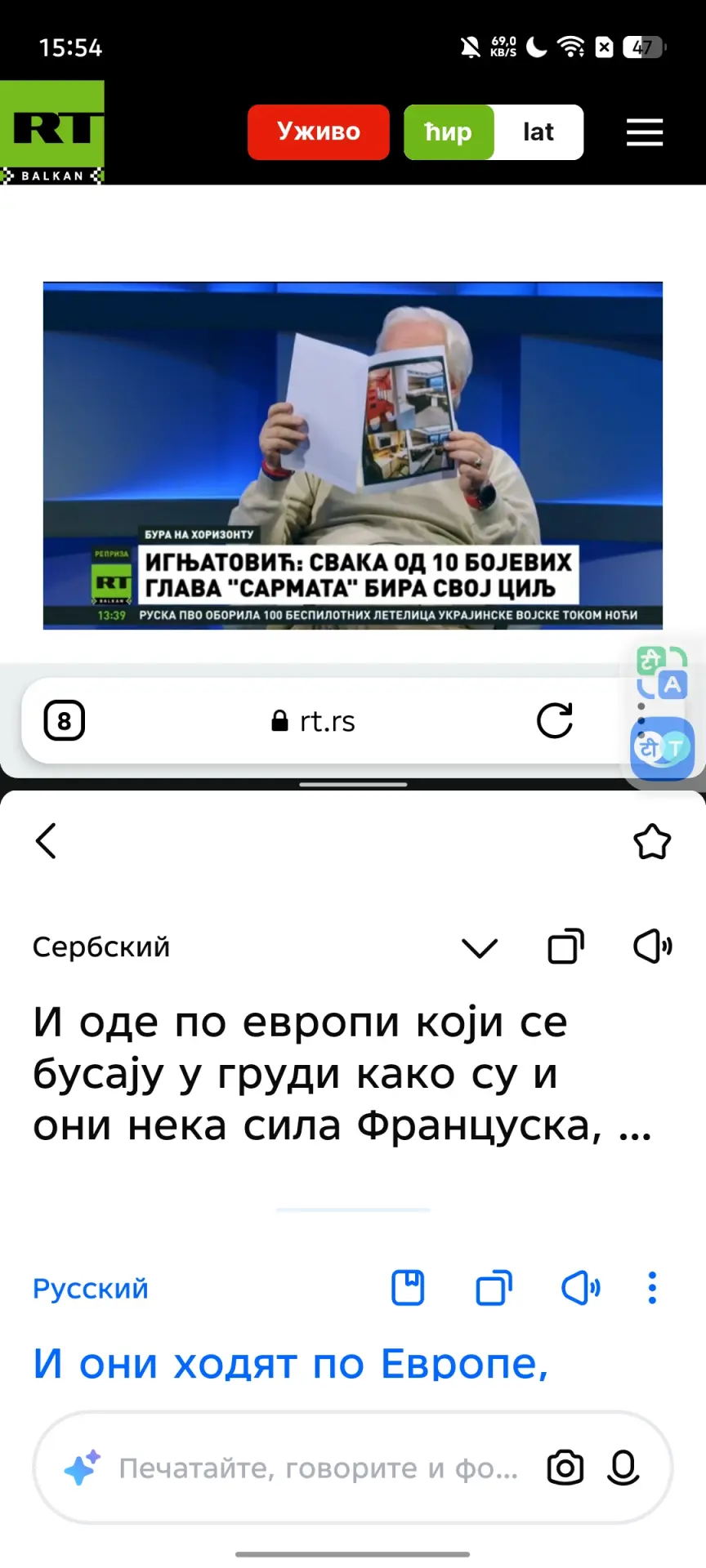This screenshot has height=1568, width=706.
Task: Tap the Уживо live button
Action: pyautogui.click(x=319, y=132)
